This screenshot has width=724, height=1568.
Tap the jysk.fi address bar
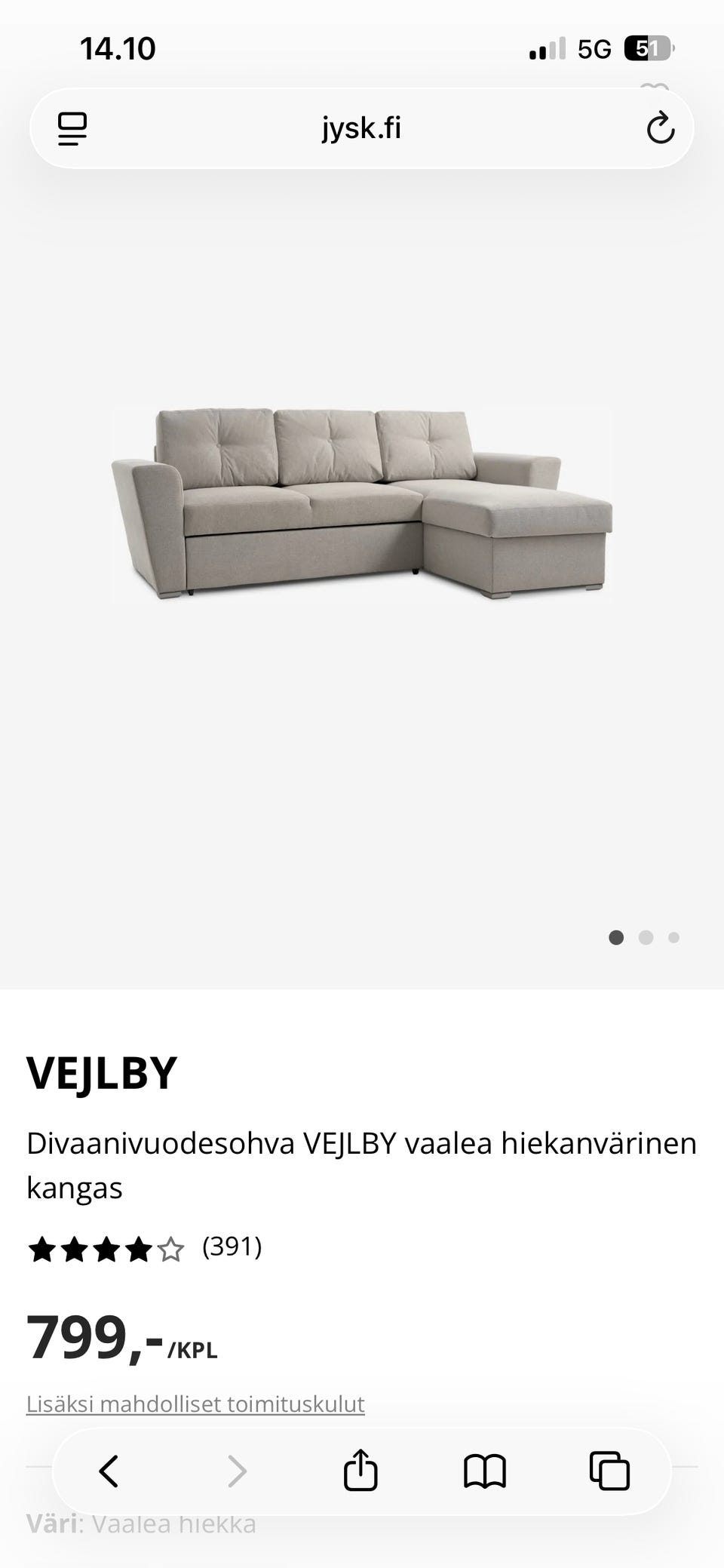tap(361, 128)
